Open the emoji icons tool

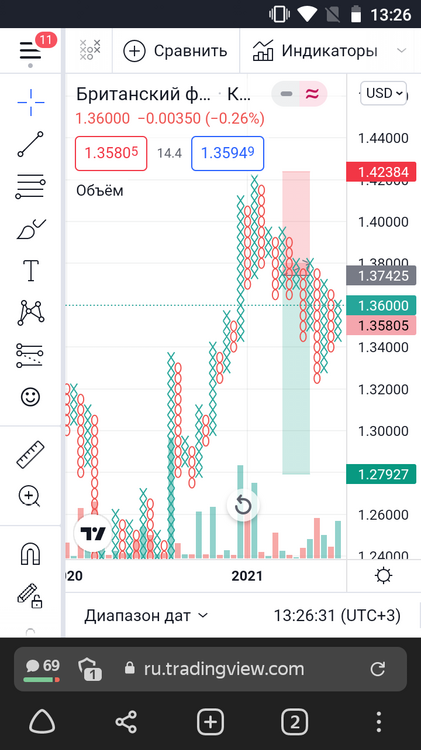click(31, 397)
